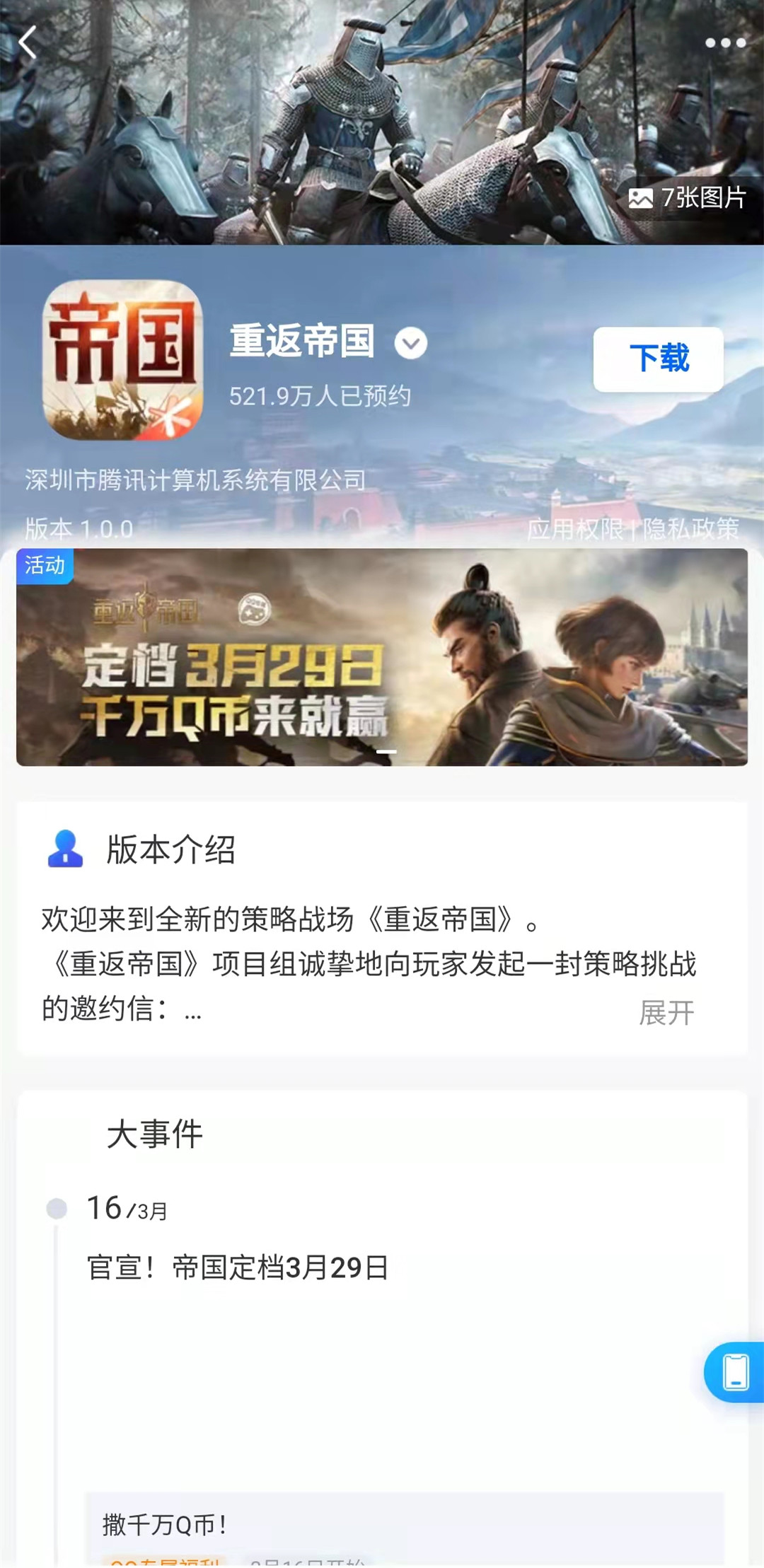View the 7张图片 gallery
This screenshot has width=764, height=1568.
[687, 198]
